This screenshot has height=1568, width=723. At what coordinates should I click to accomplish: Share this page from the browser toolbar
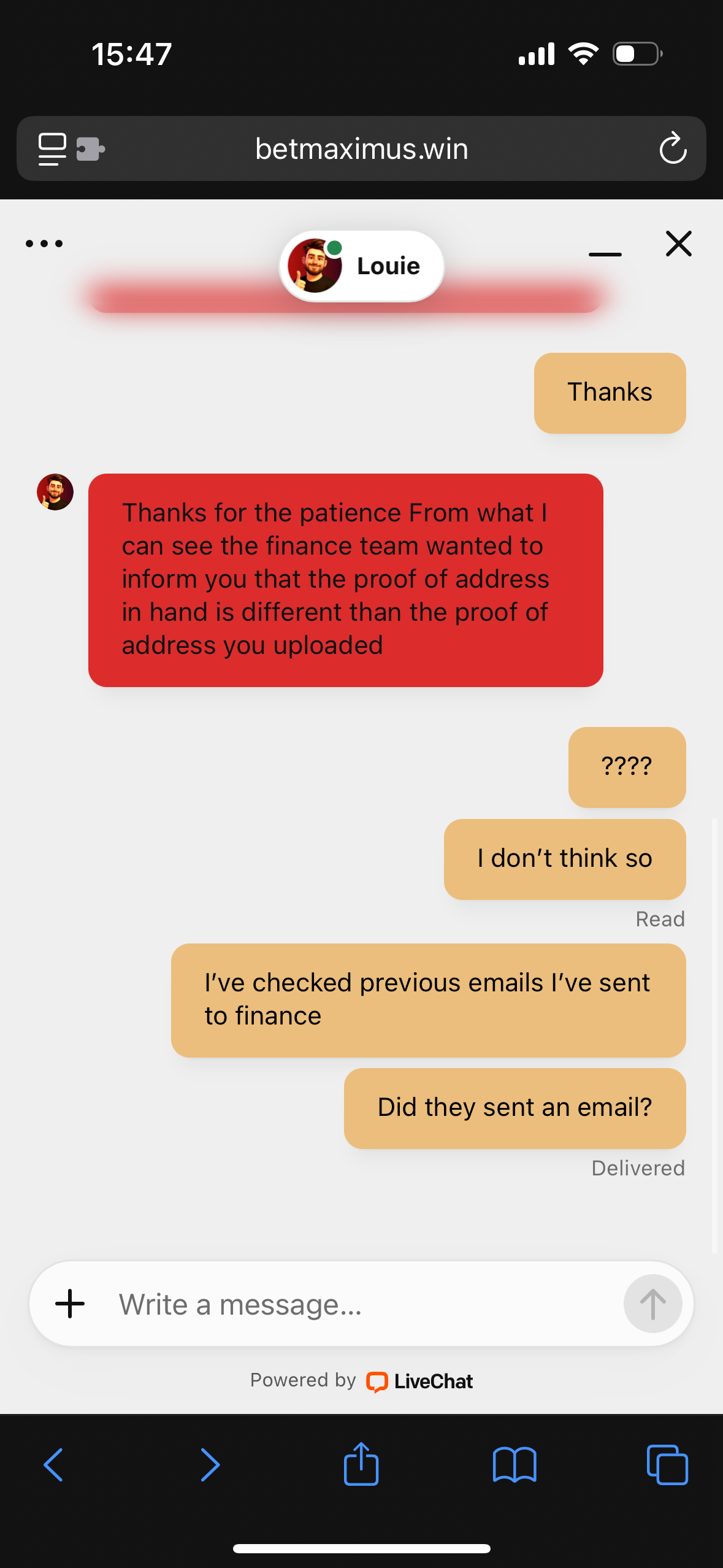pyautogui.click(x=361, y=1465)
